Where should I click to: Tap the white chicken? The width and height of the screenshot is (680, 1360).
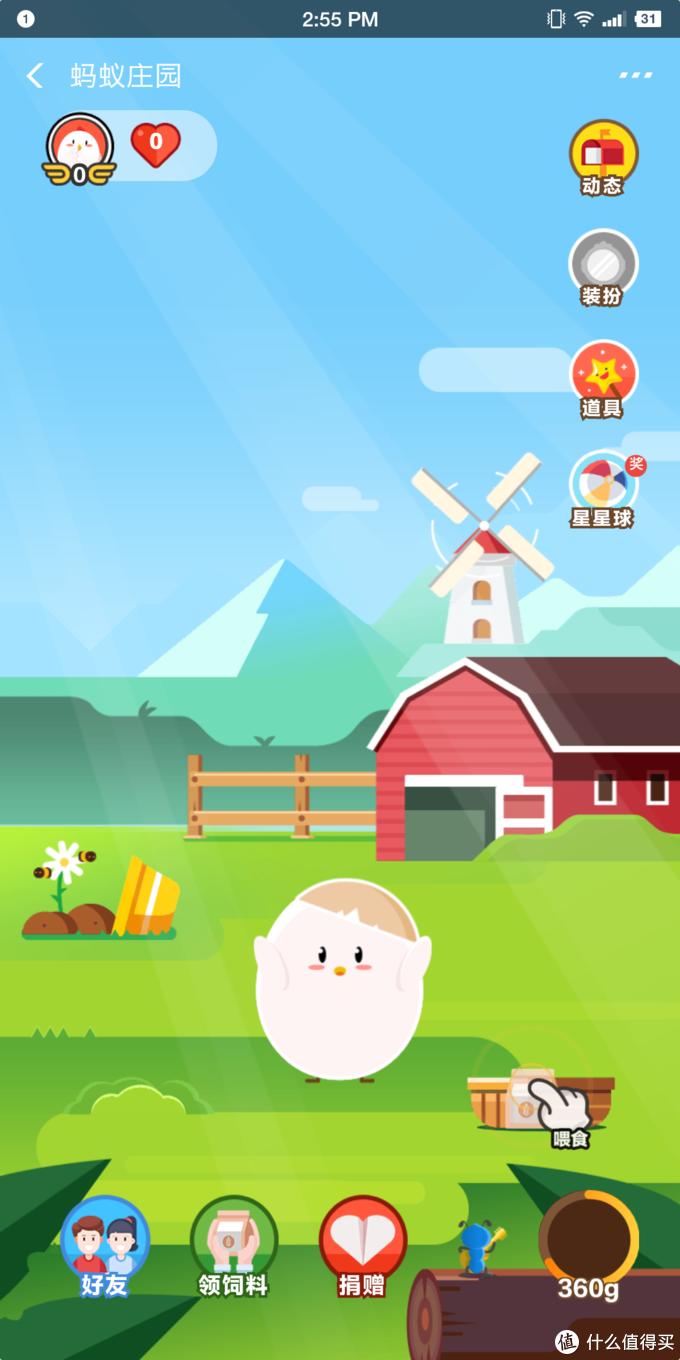click(x=340, y=980)
